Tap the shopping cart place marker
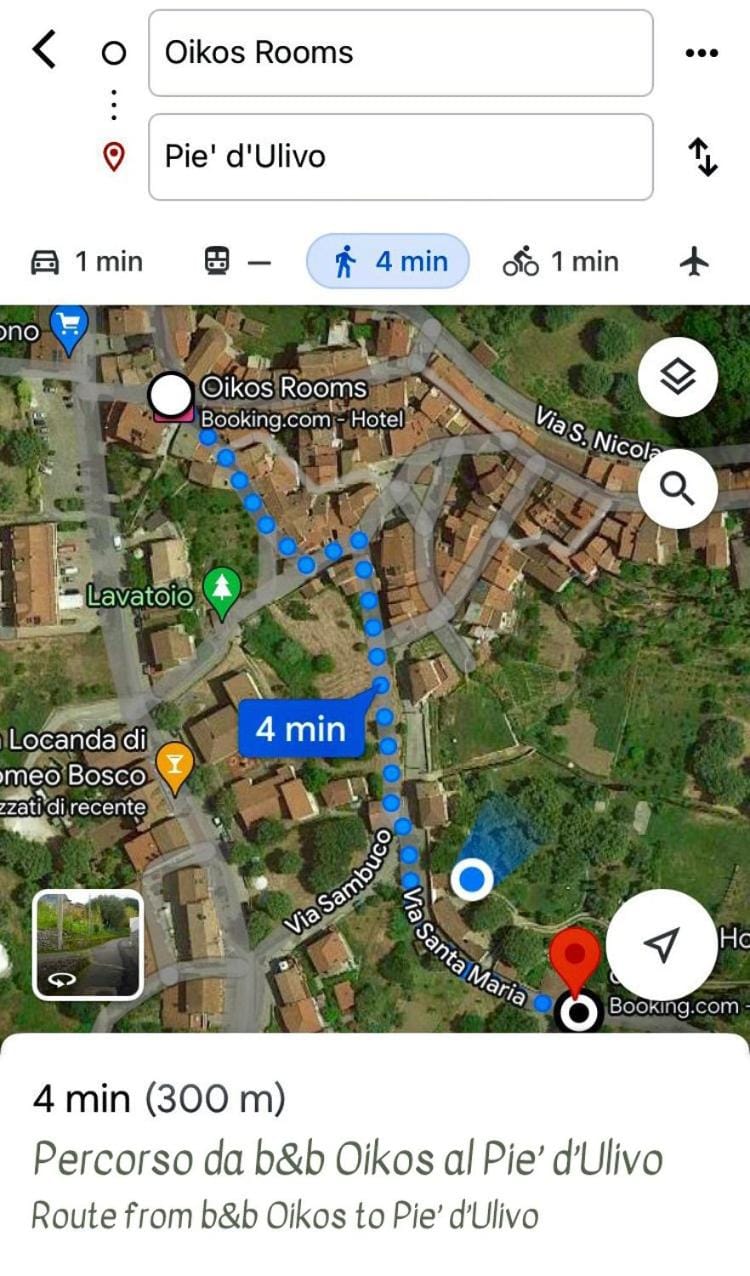 70,326
